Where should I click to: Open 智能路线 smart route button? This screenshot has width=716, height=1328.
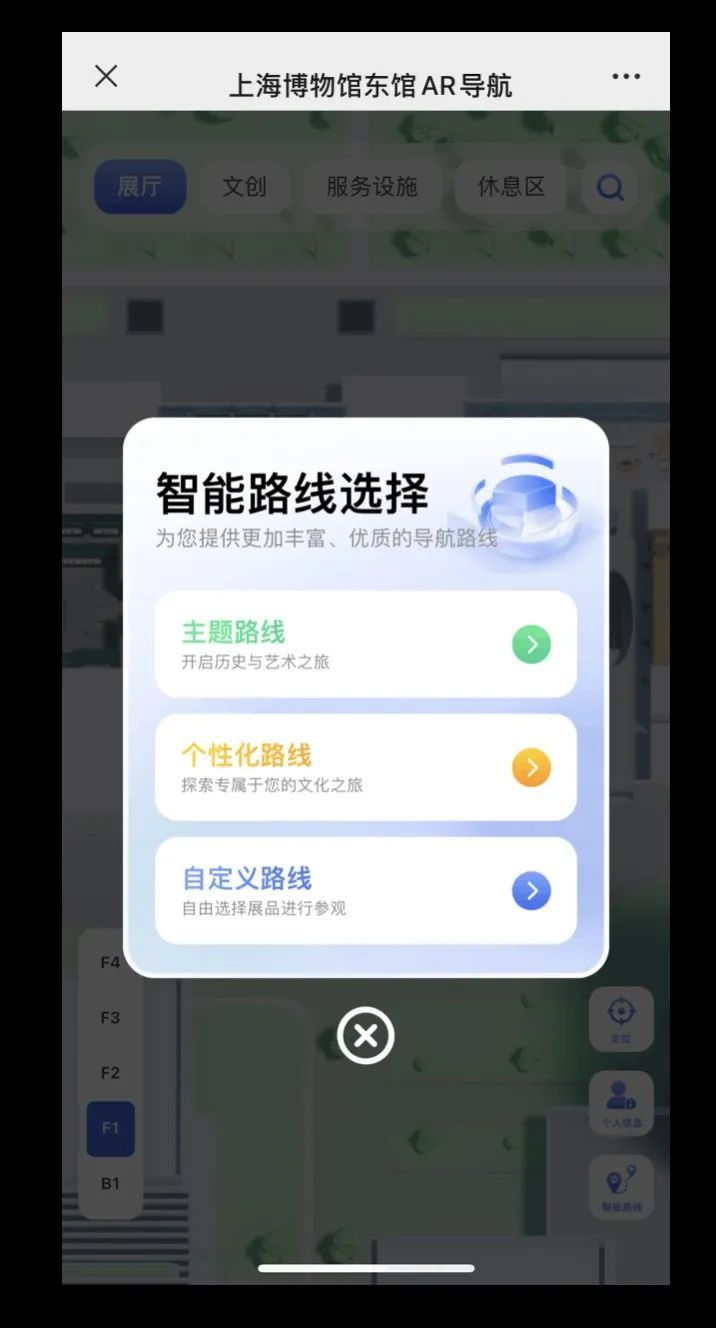pyautogui.click(x=621, y=1187)
